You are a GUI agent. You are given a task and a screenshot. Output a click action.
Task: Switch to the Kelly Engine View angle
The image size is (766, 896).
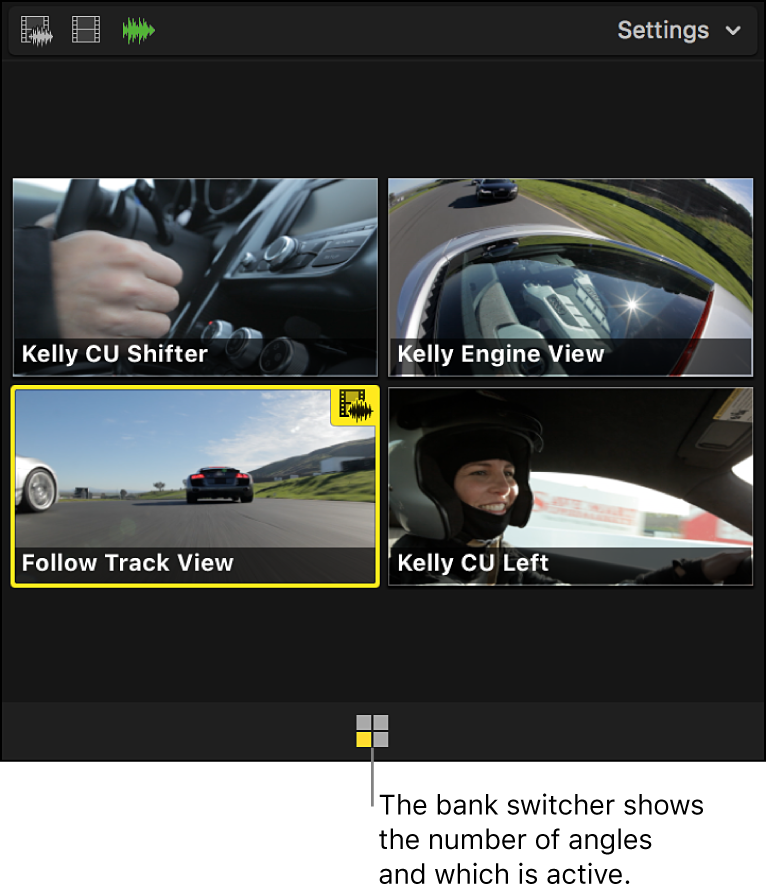click(570, 276)
